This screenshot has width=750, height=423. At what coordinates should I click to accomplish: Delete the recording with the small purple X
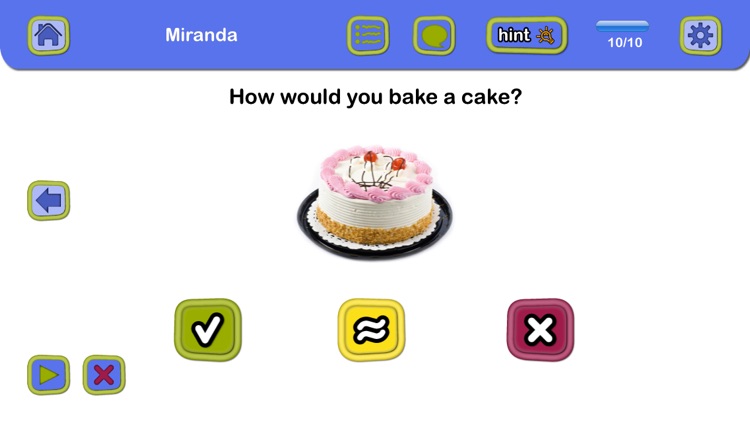coord(104,375)
